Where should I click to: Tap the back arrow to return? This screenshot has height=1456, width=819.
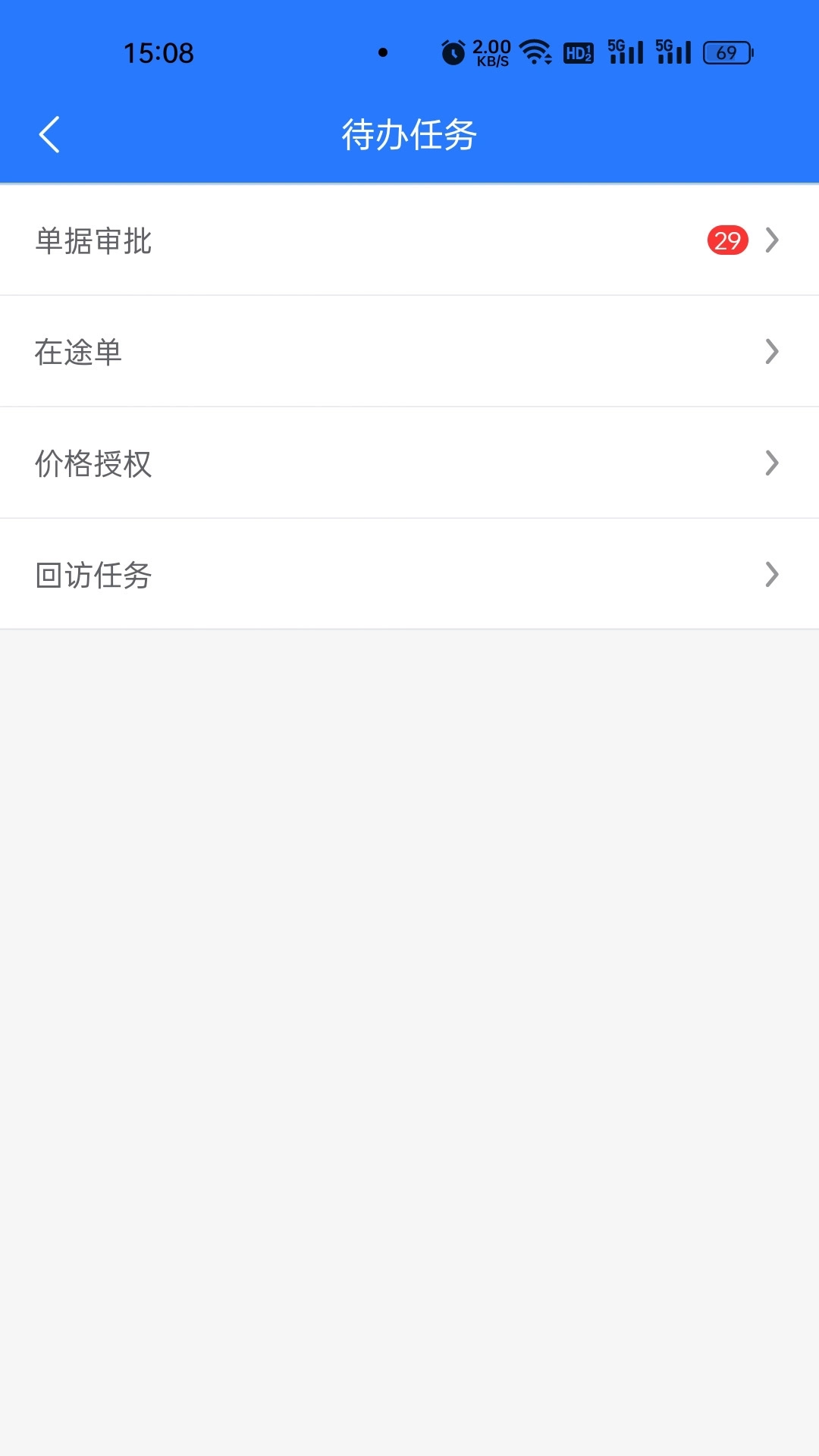coord(50,135)
